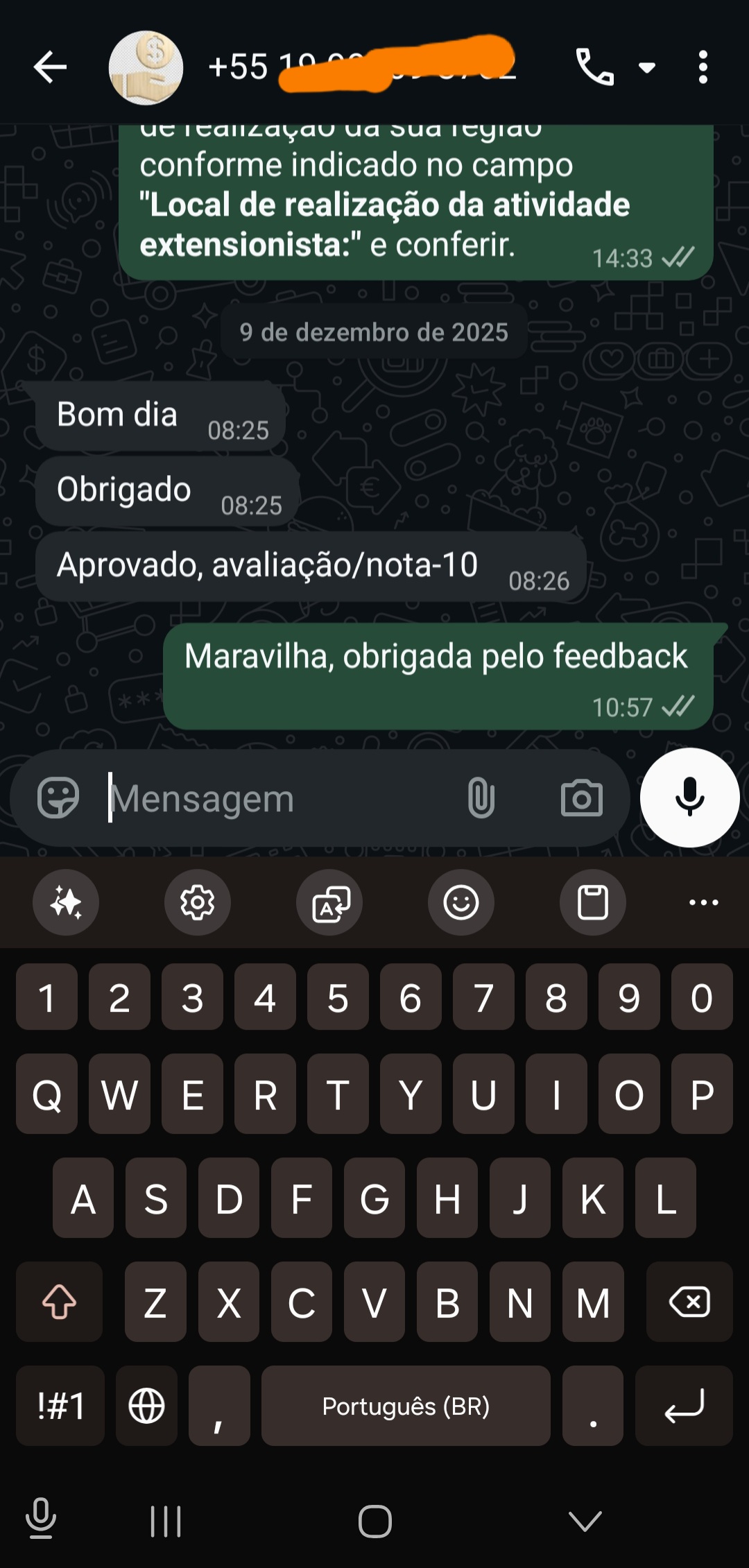Screen dimensions: 749x1568
Task: Open the keyboard AI sparkle feature
Action: pos(65,902)
